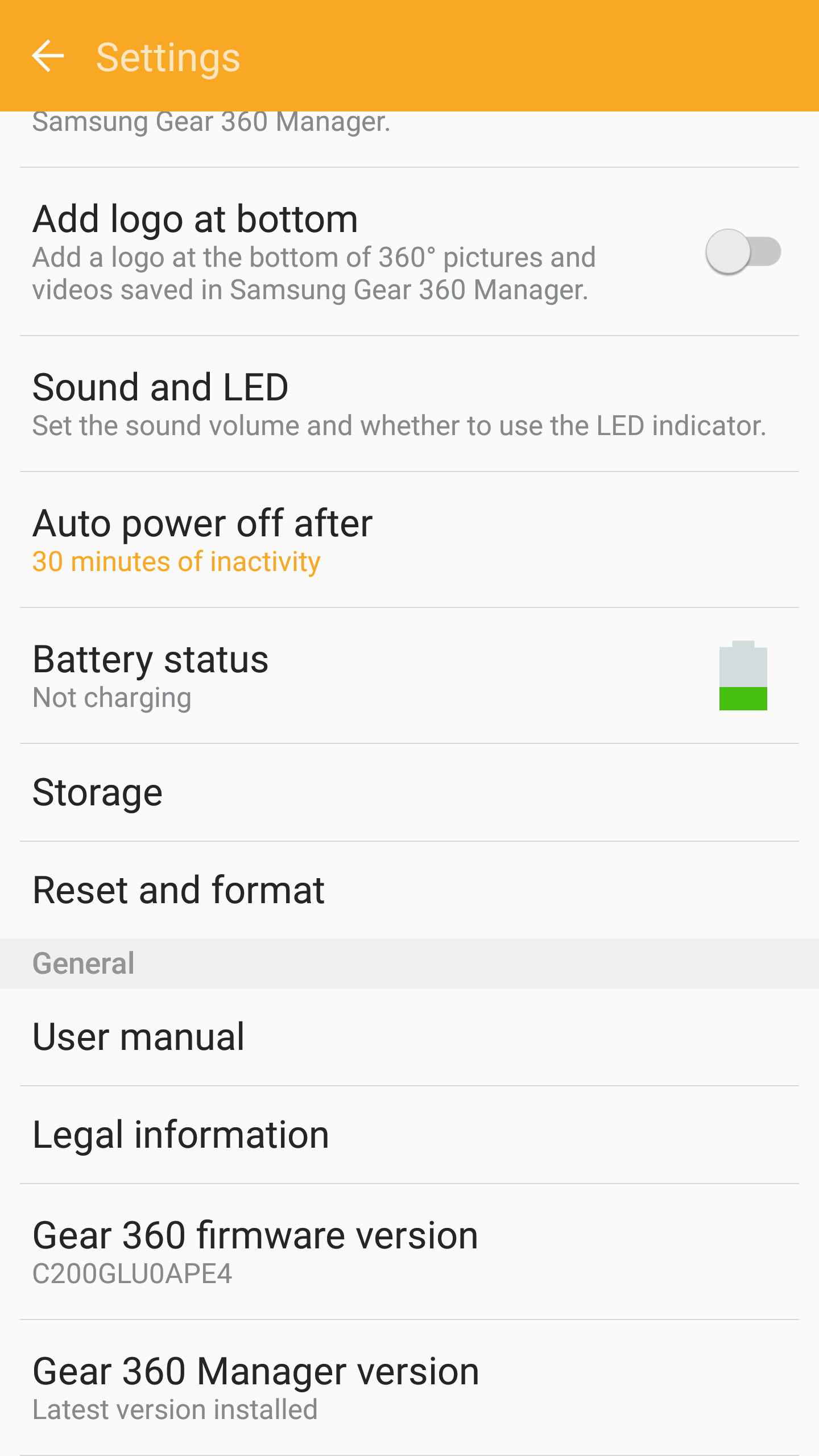
Task: Enable Add logo at bottom switch
Action: point(742,252)
